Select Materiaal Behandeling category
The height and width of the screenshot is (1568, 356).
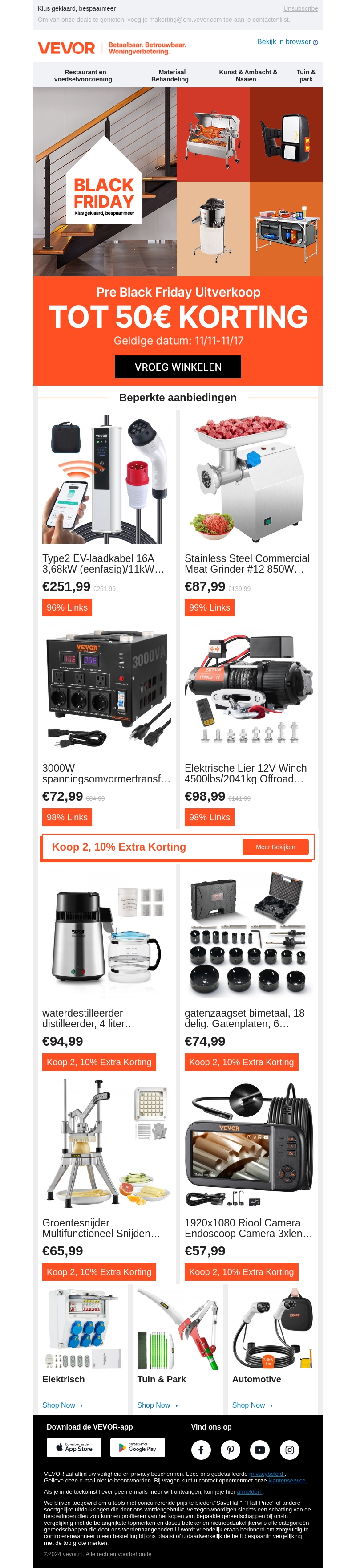pos(170,75)
